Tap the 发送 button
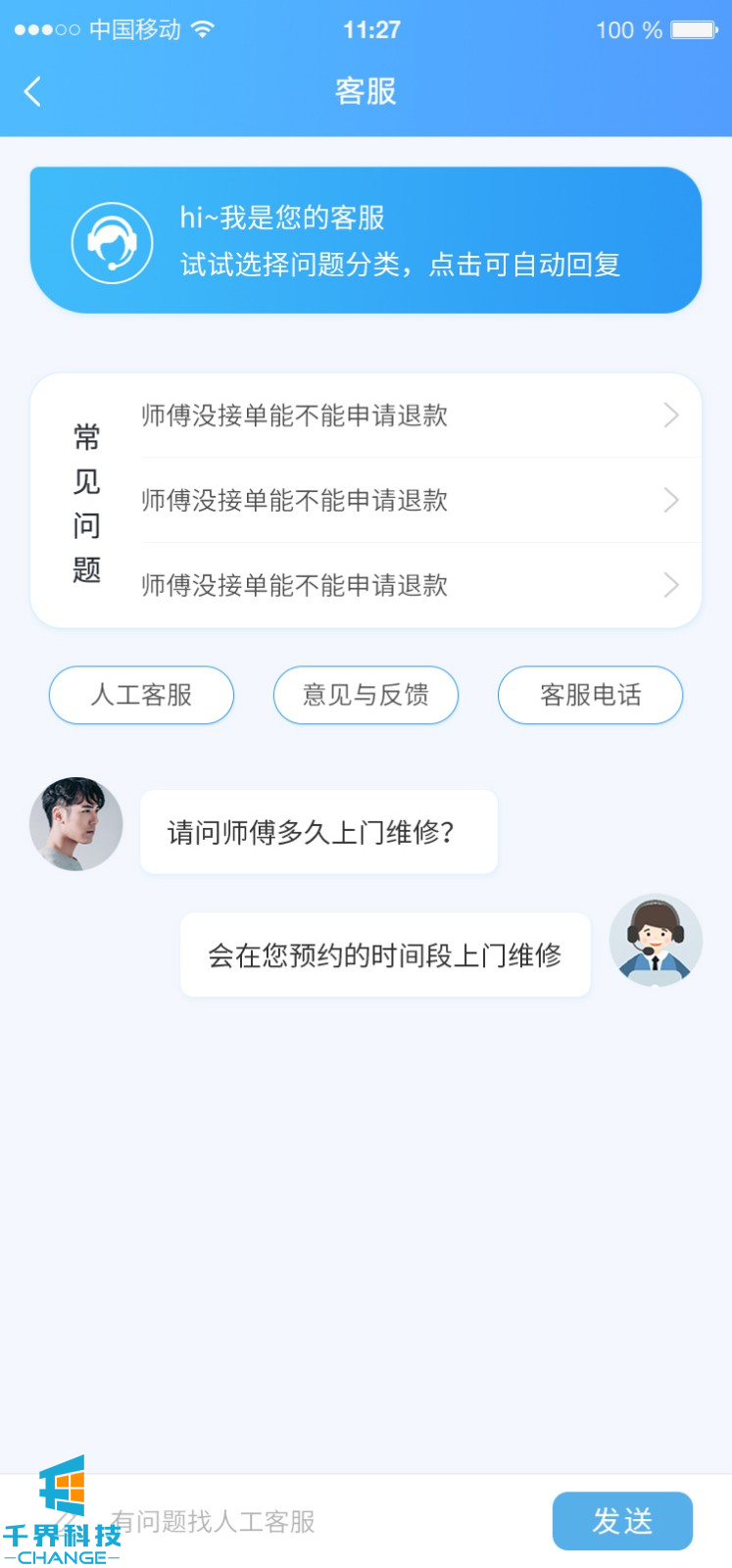732x1568 pixels. coord(622,1521)
